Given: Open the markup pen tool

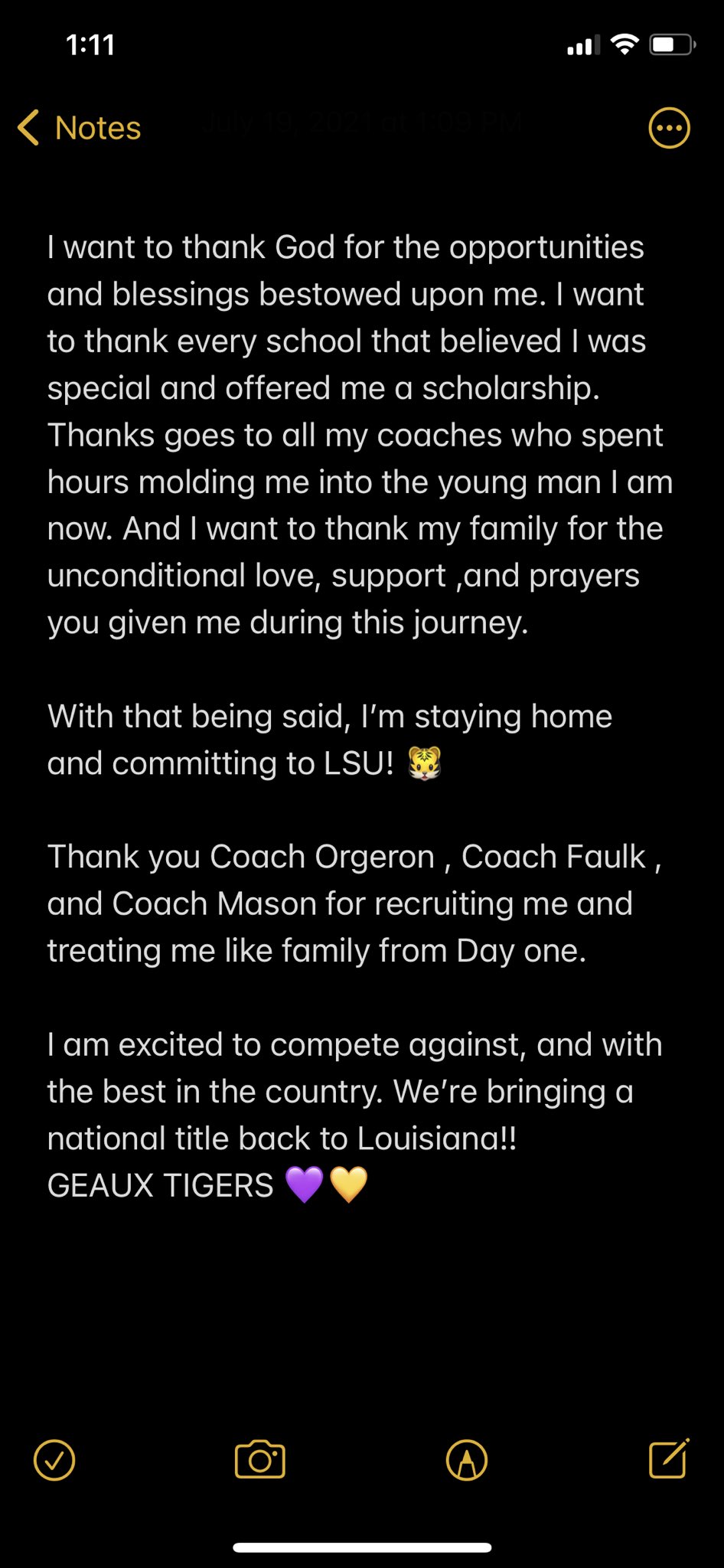Looking at the screenshot, I should pyautogui.click(x=467, y=1460).
